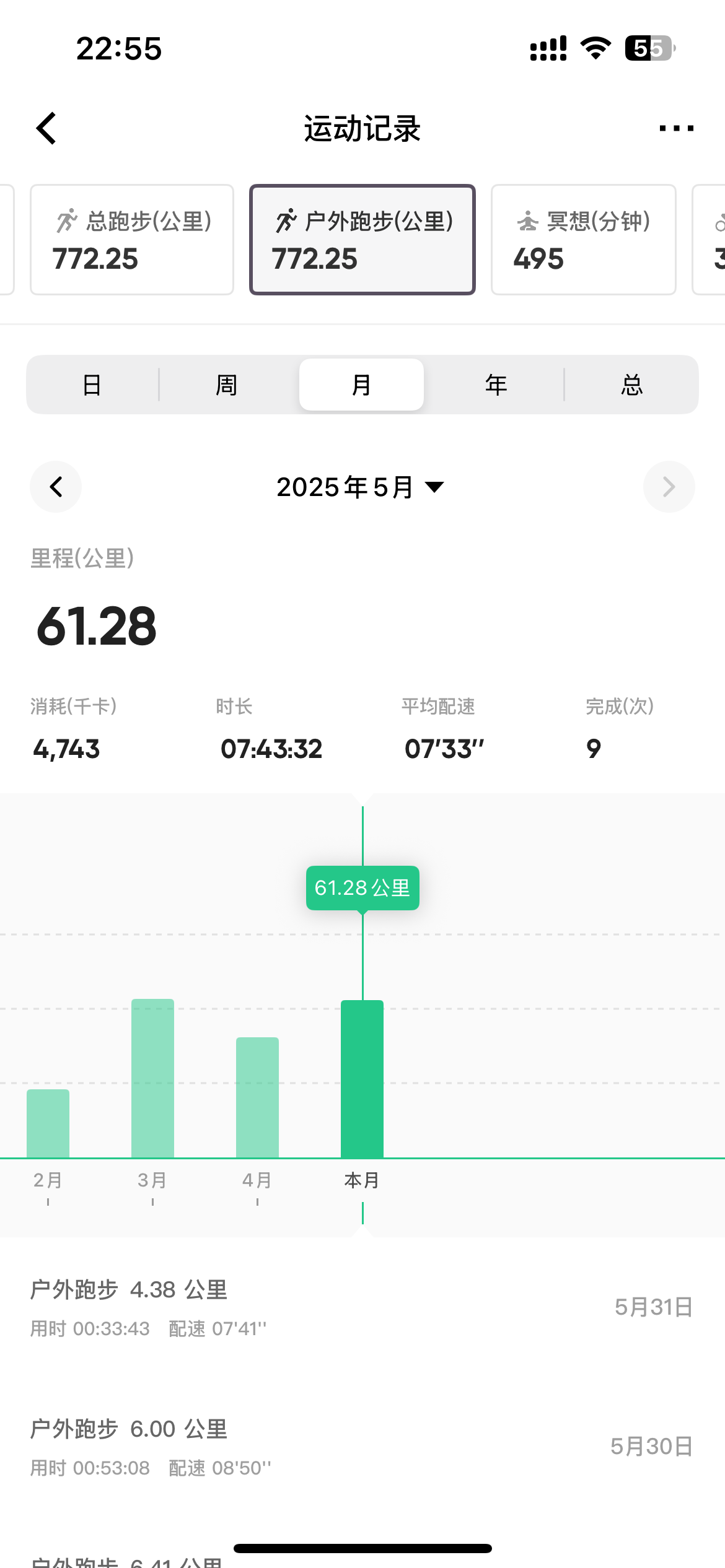Screen dimensions: 725x1568
Task: Select the 2月 bar in the chart
Action: 48,1123
